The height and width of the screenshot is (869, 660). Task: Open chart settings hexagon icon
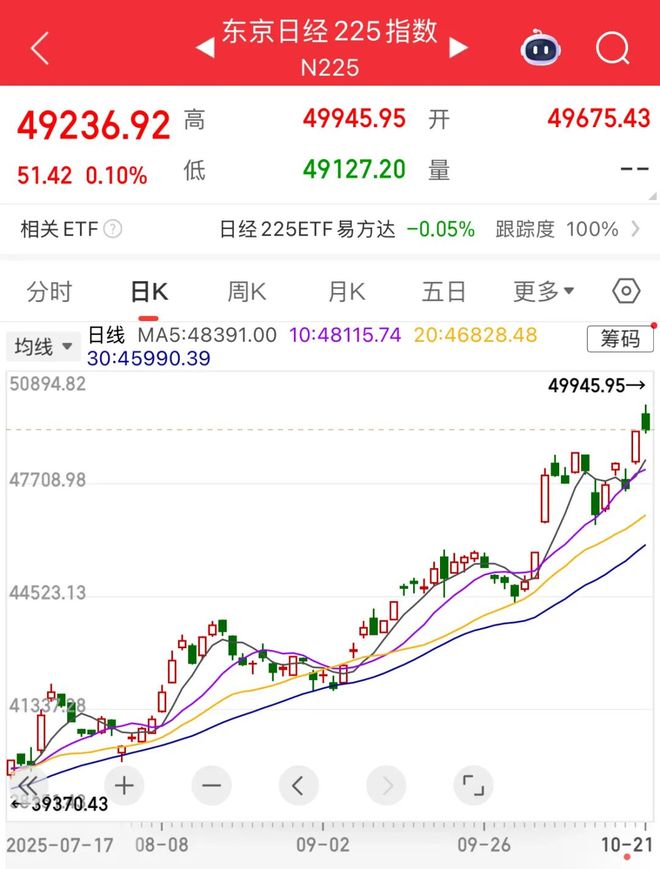pyautogui.click(x=626, y=291)
